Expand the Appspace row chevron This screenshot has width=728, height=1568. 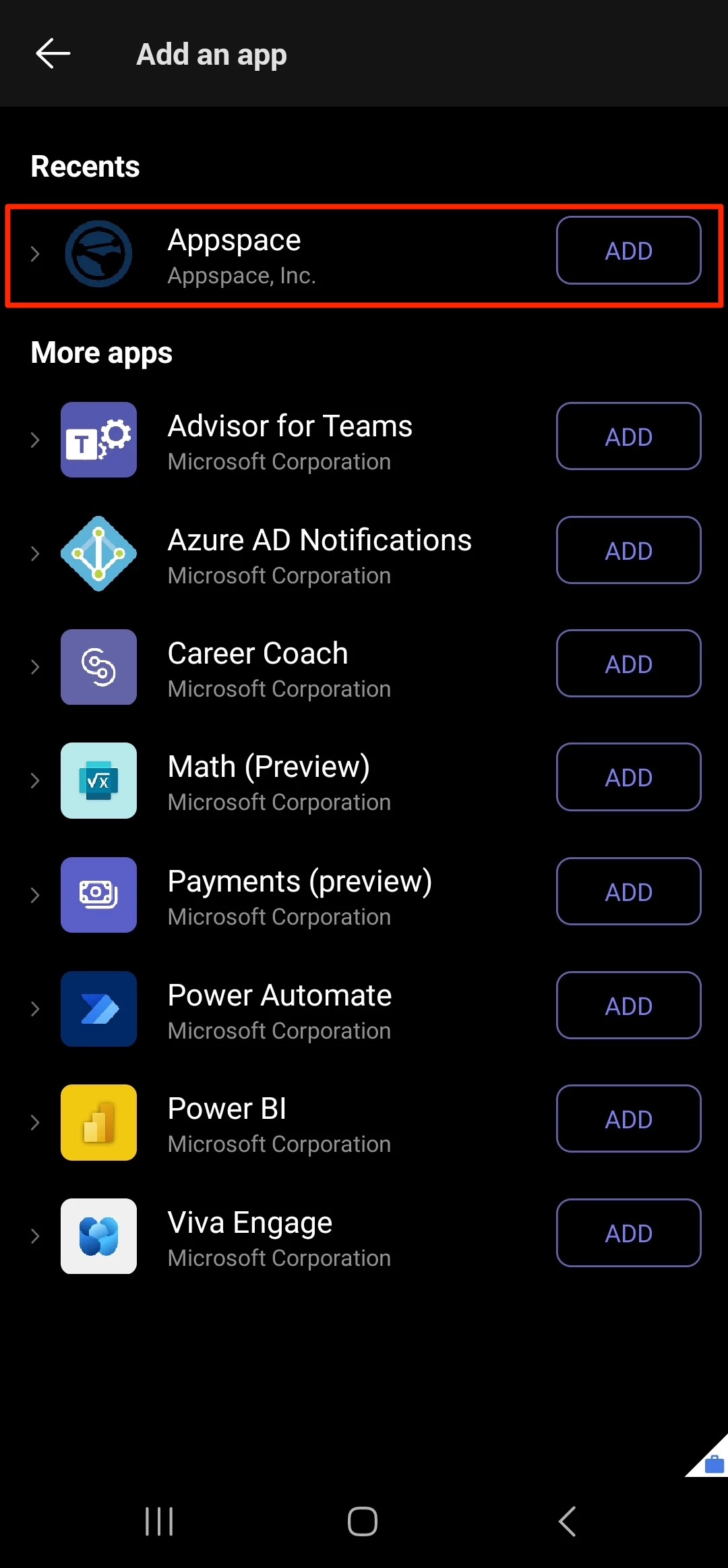point(35,254)
